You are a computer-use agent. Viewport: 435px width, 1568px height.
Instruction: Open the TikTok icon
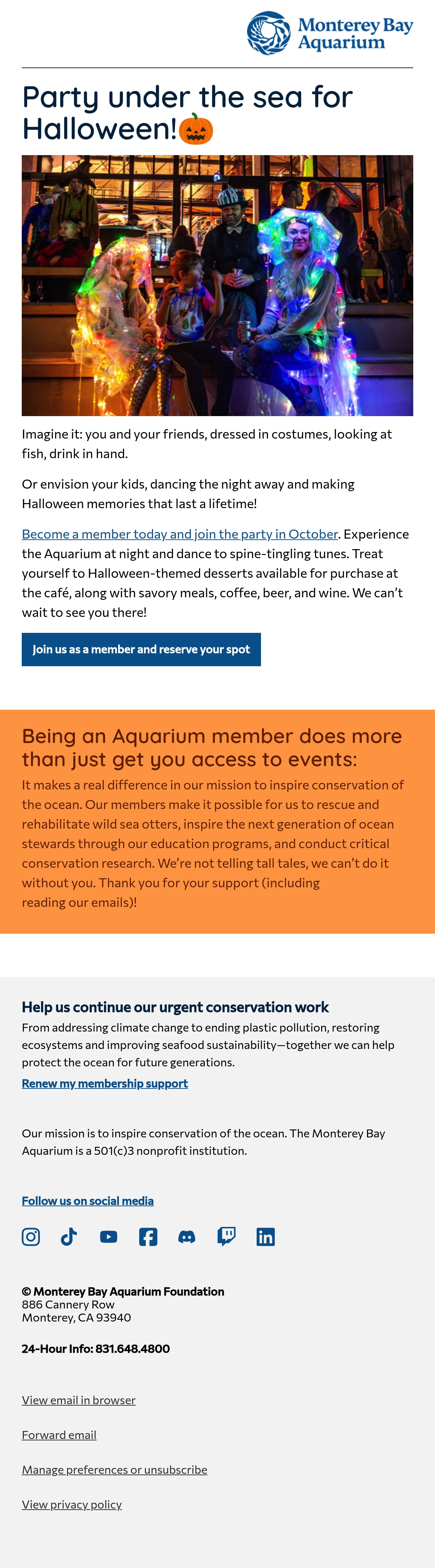coord(69,1237)
